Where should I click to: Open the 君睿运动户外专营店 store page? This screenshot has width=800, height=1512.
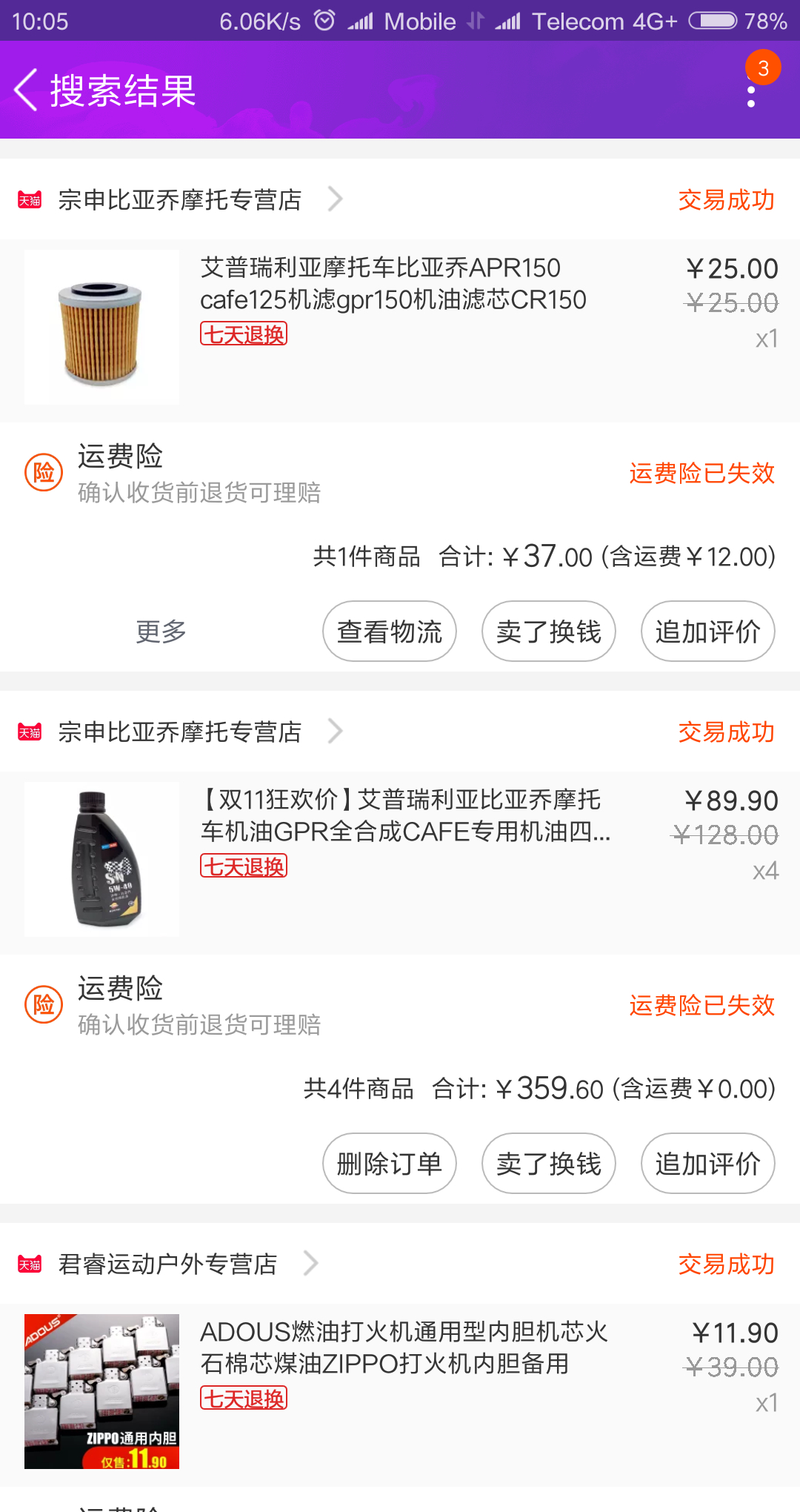point(168,1264)
